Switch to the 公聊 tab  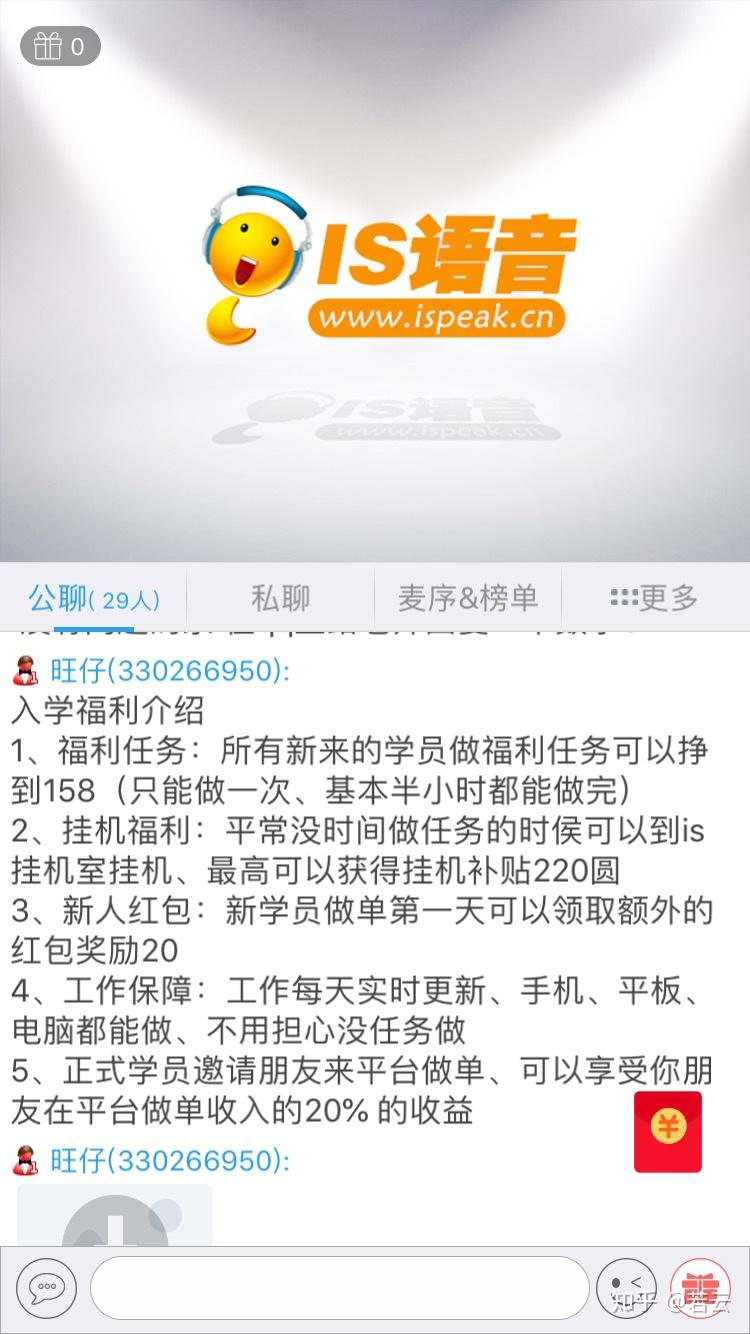(92, 599)
